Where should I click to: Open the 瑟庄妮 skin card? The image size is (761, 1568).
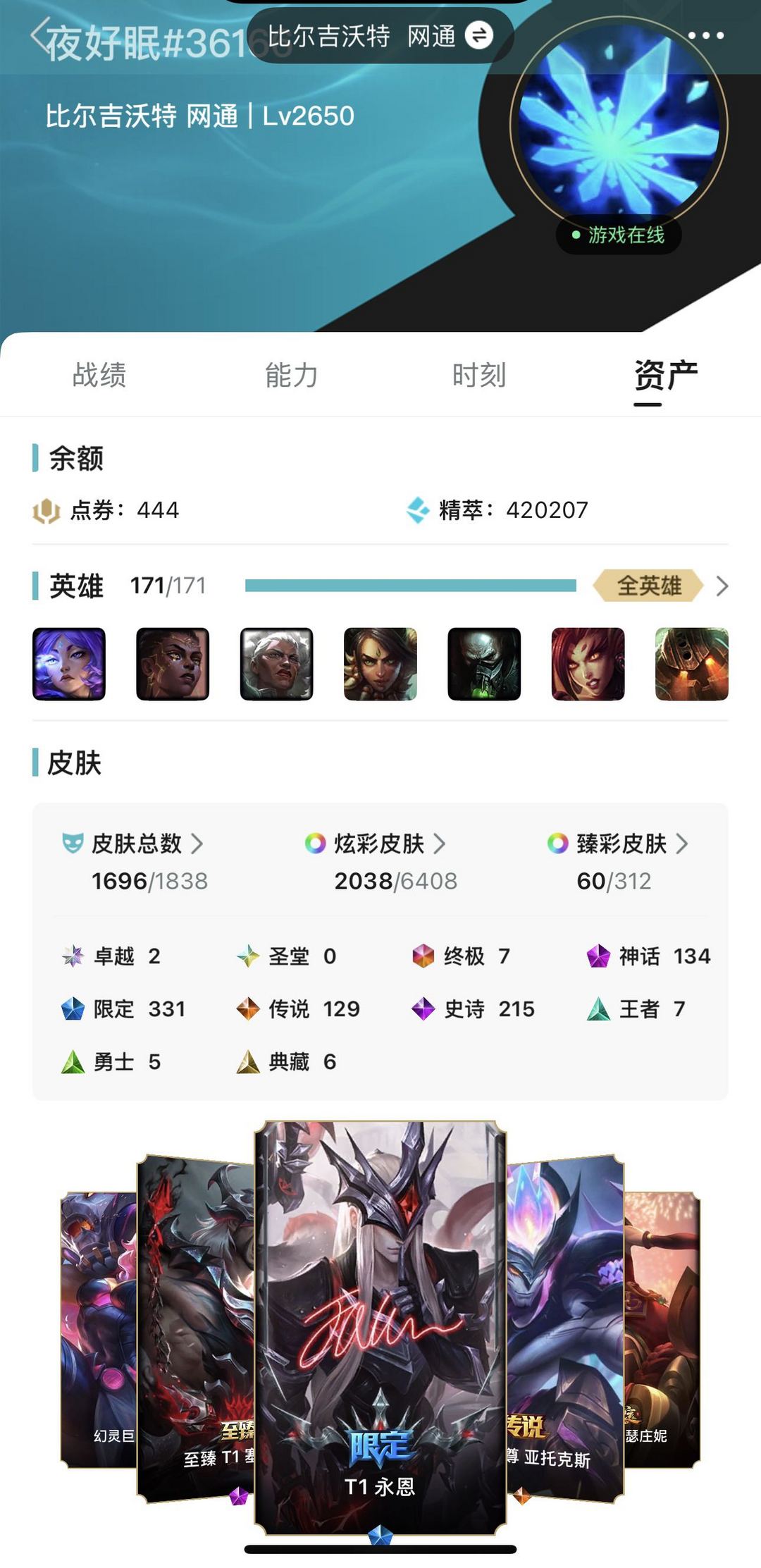point(662,1330)
